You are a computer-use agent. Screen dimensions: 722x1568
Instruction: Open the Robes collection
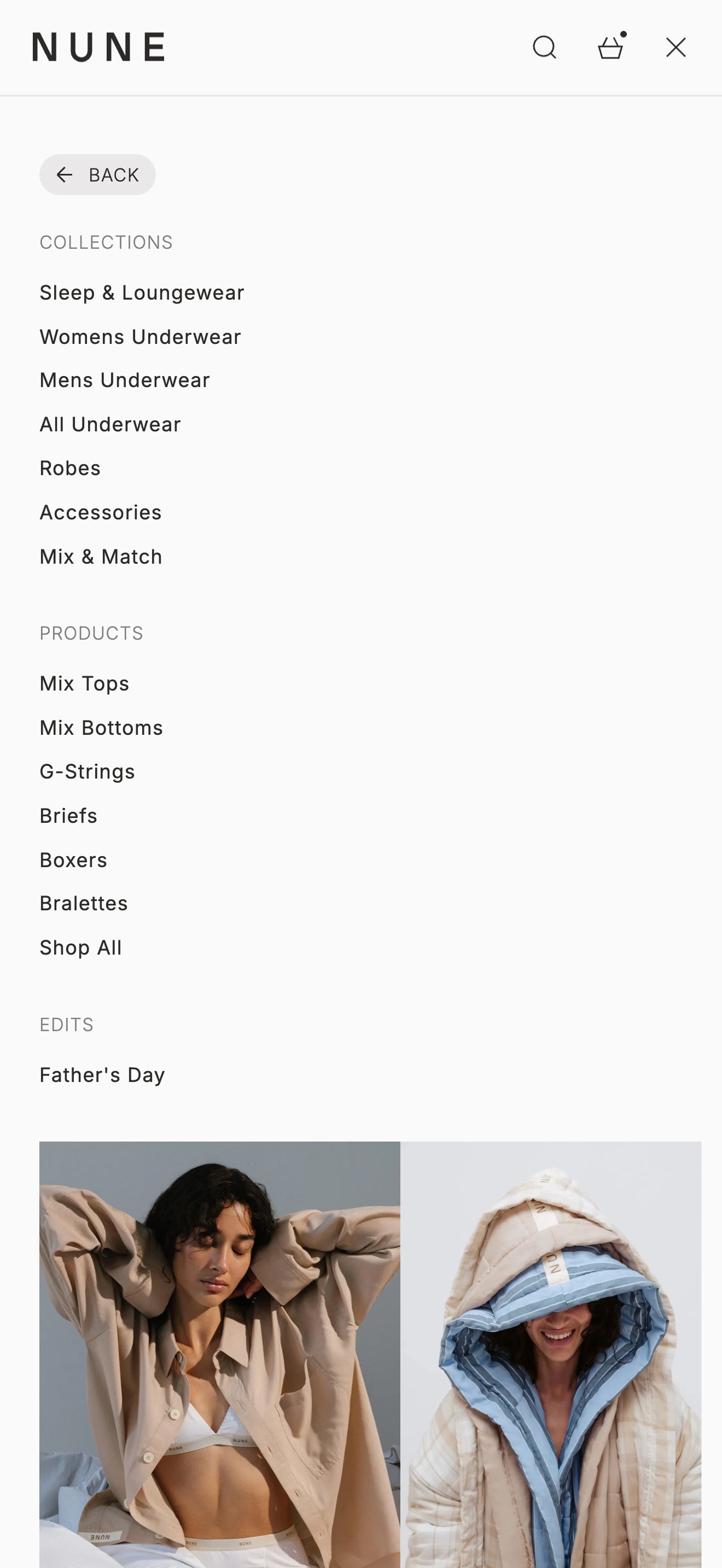(x=70, y=468)
